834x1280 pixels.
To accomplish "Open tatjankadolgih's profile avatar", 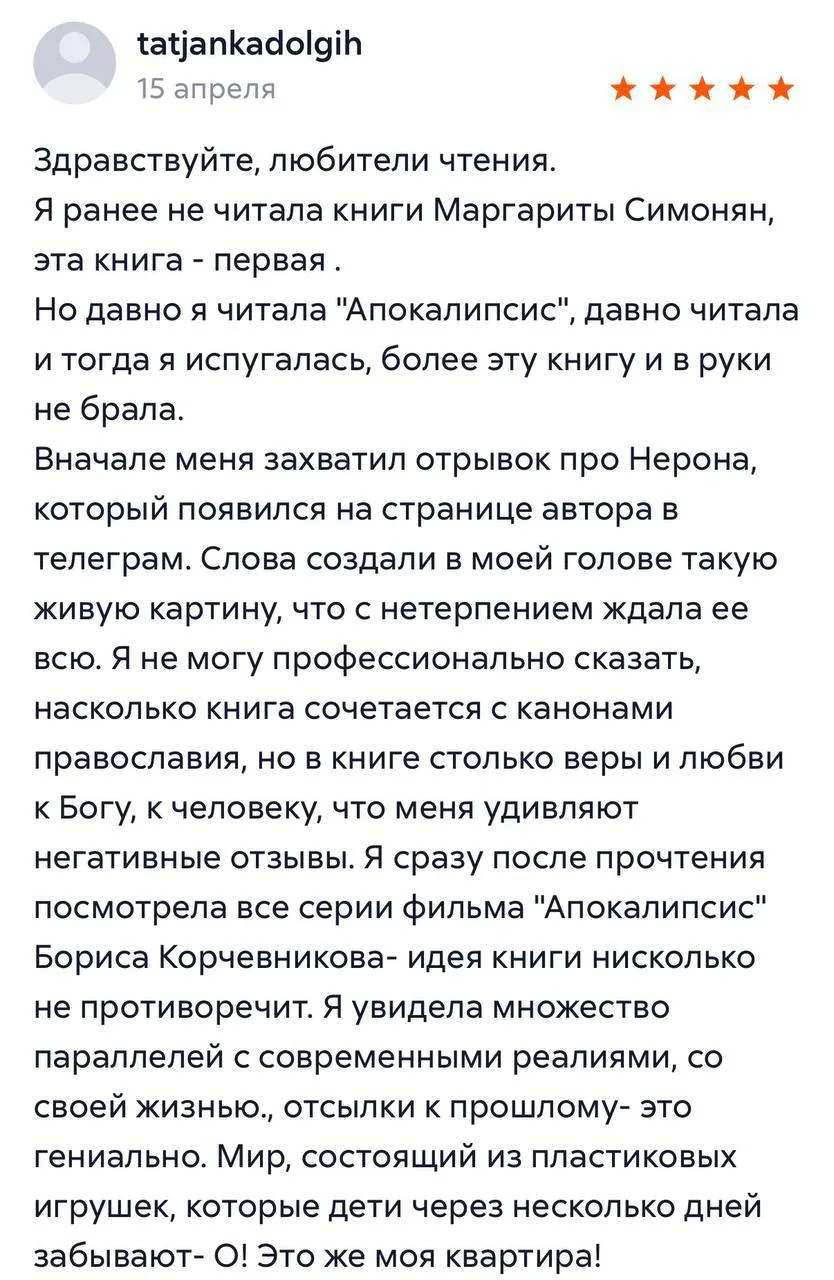I will coord(74,63).
